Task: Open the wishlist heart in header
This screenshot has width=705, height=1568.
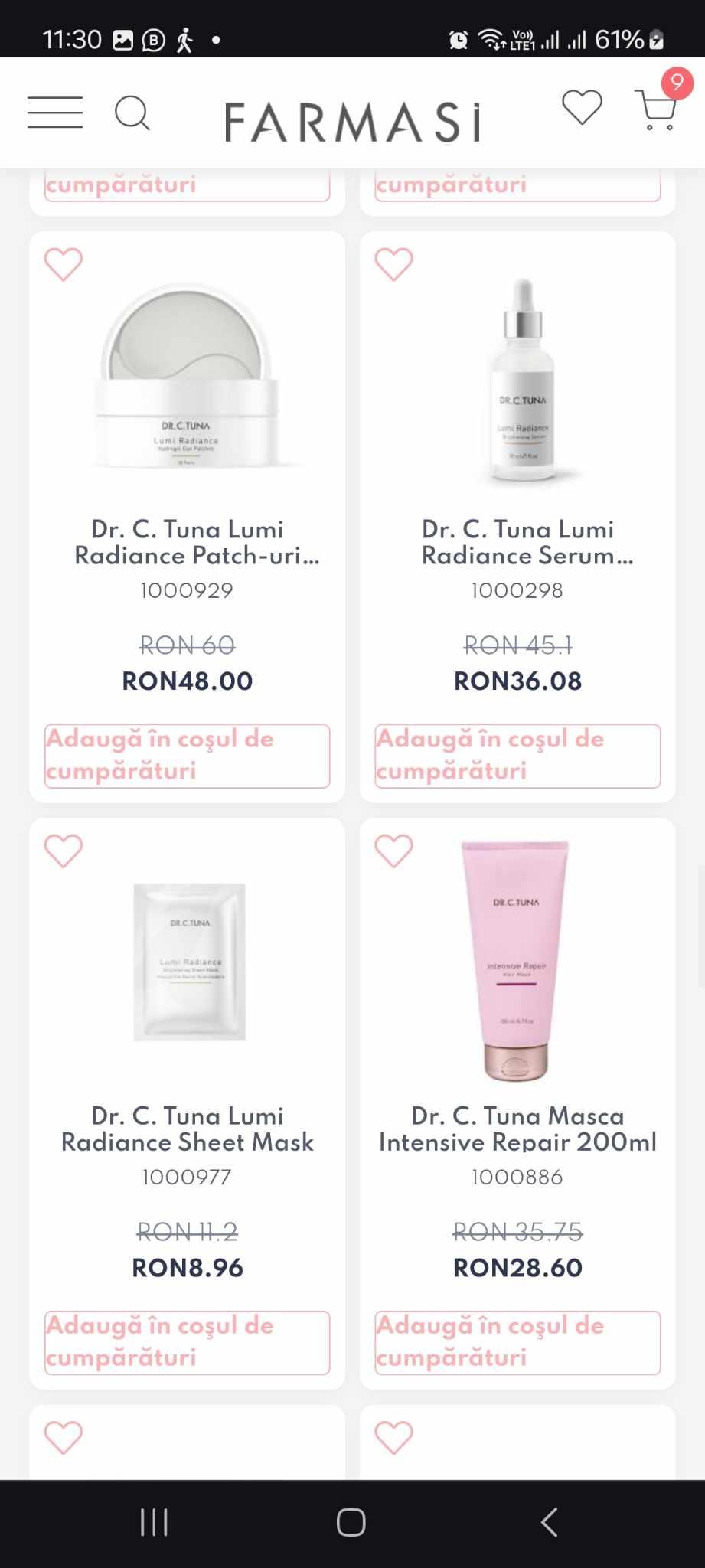Action: (582, 107)
